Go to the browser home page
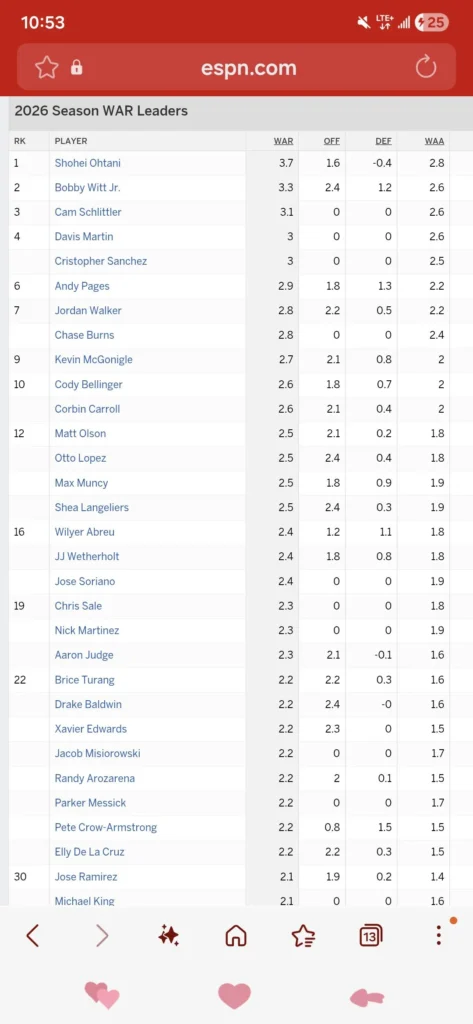Image resolution: width=473 pixels, height=1024 pixels. (x=236, y=936)
